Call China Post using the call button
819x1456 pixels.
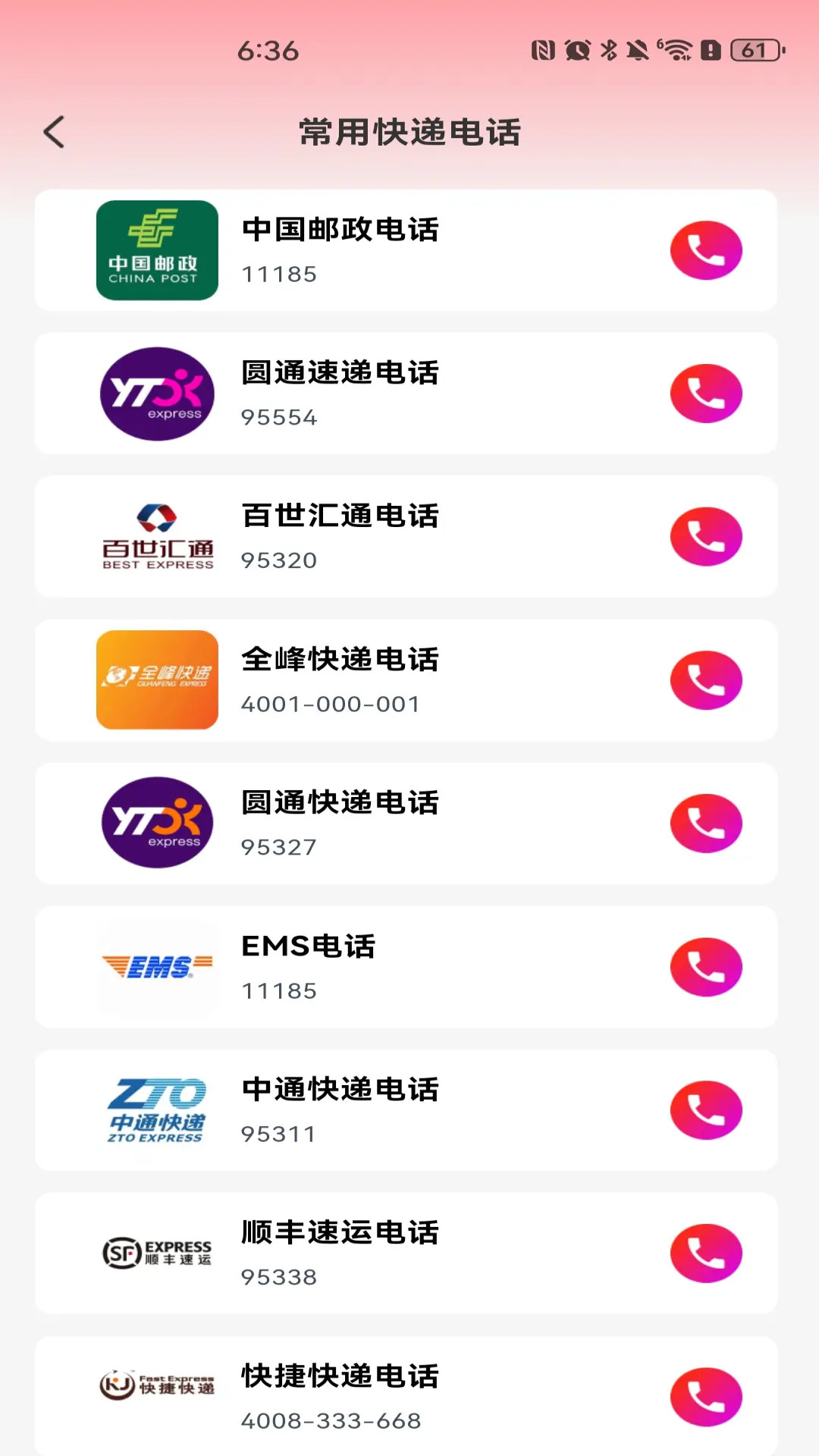tap(706, 250)
